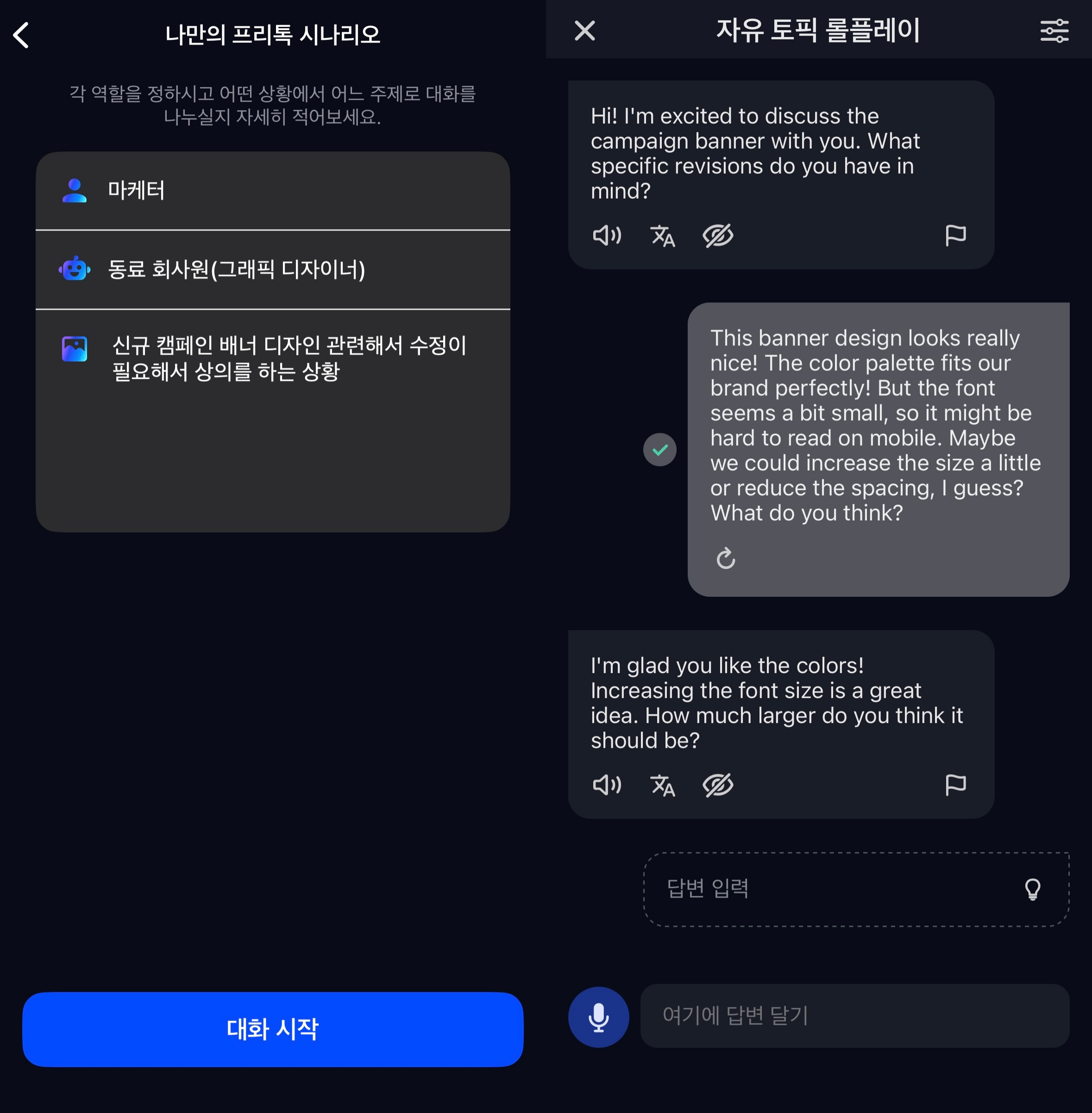Hide text of the campaign banner greeting message

[717, 235]
